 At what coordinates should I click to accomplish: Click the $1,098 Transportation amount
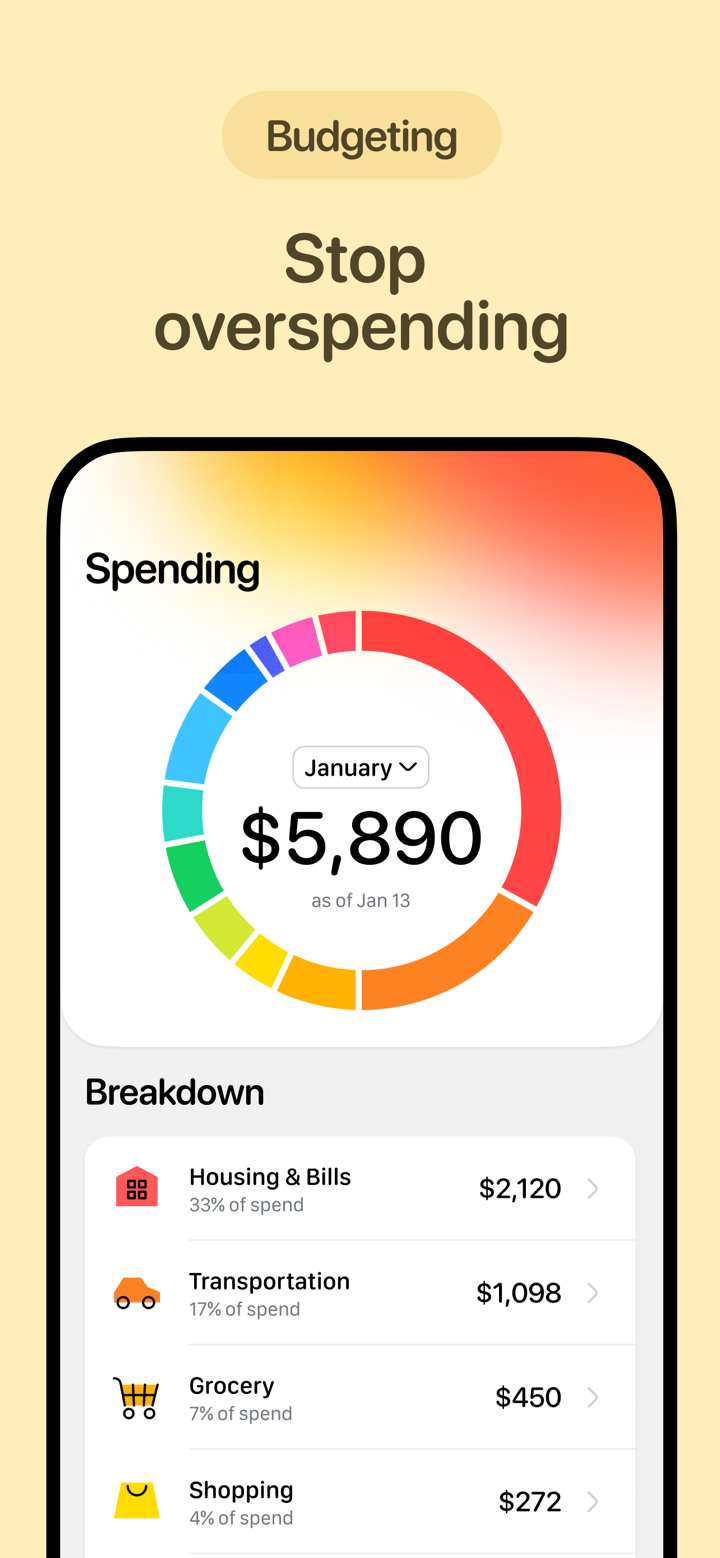(x=518, y=1292)
